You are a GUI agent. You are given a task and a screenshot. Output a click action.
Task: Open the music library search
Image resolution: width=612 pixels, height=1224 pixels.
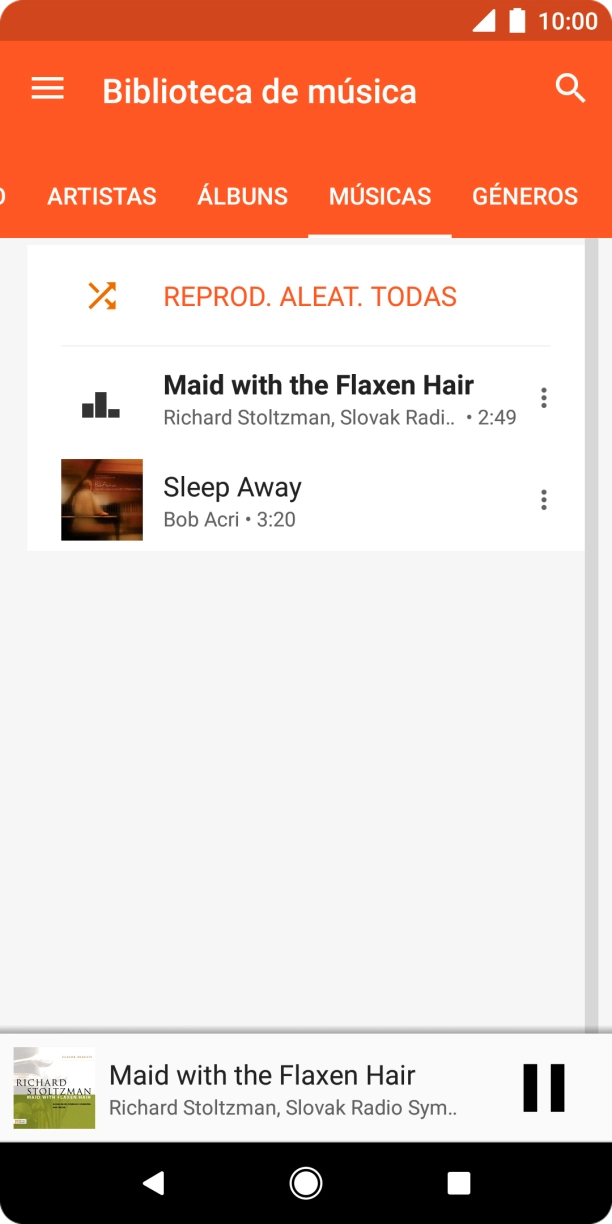[570, 88]
